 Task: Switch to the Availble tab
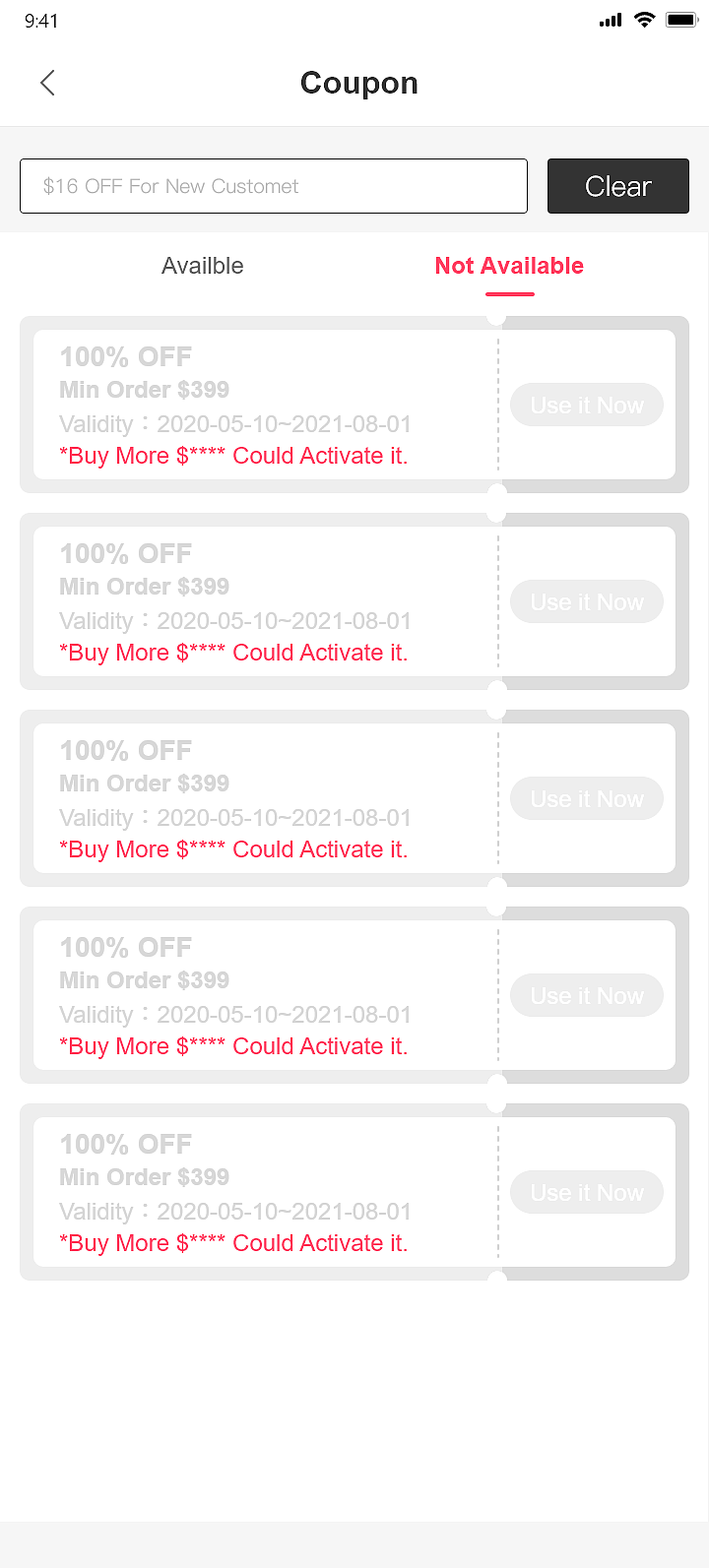(x=202, y=265)
